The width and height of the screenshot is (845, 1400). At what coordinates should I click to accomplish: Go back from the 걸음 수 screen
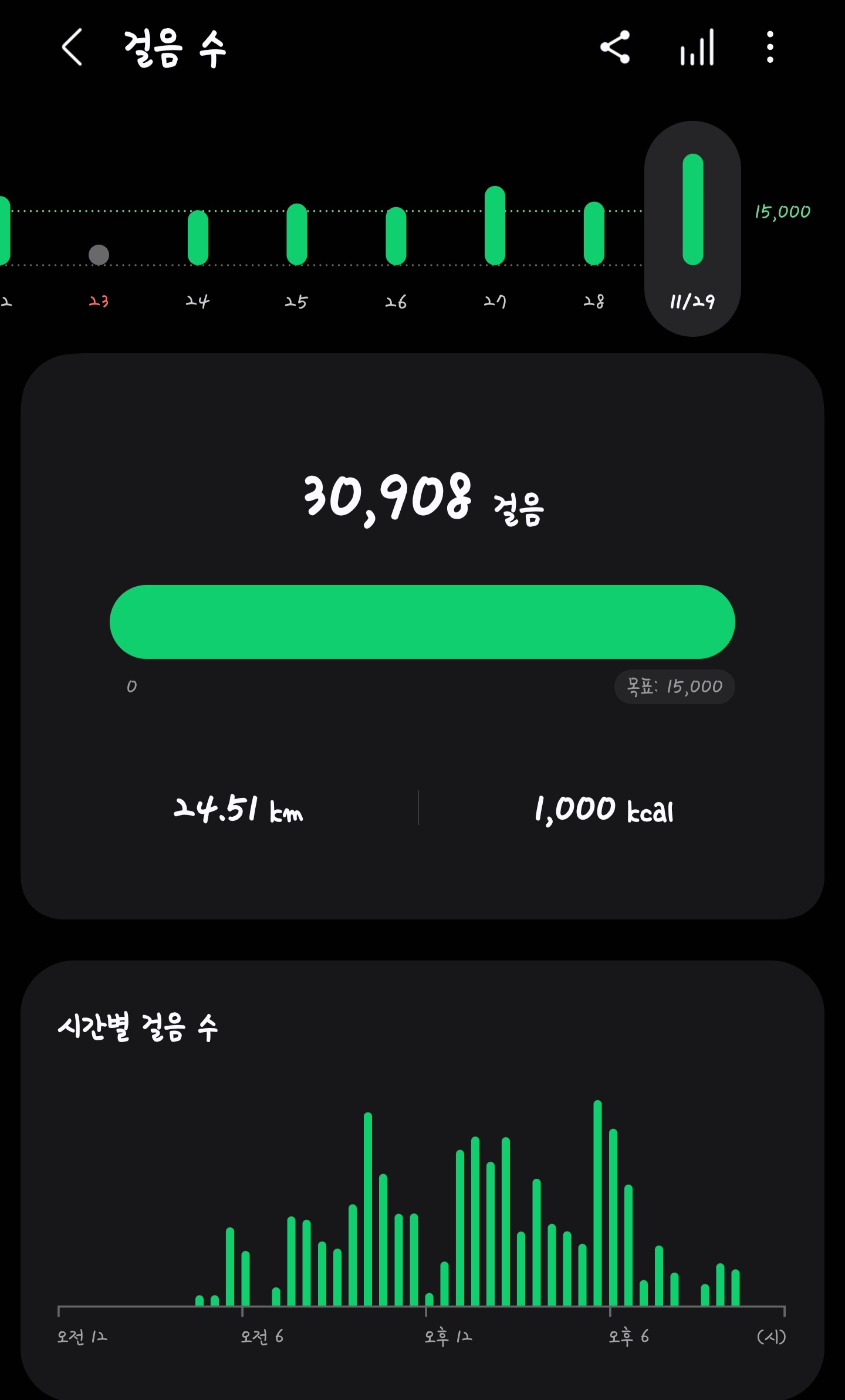coord(72,48)
